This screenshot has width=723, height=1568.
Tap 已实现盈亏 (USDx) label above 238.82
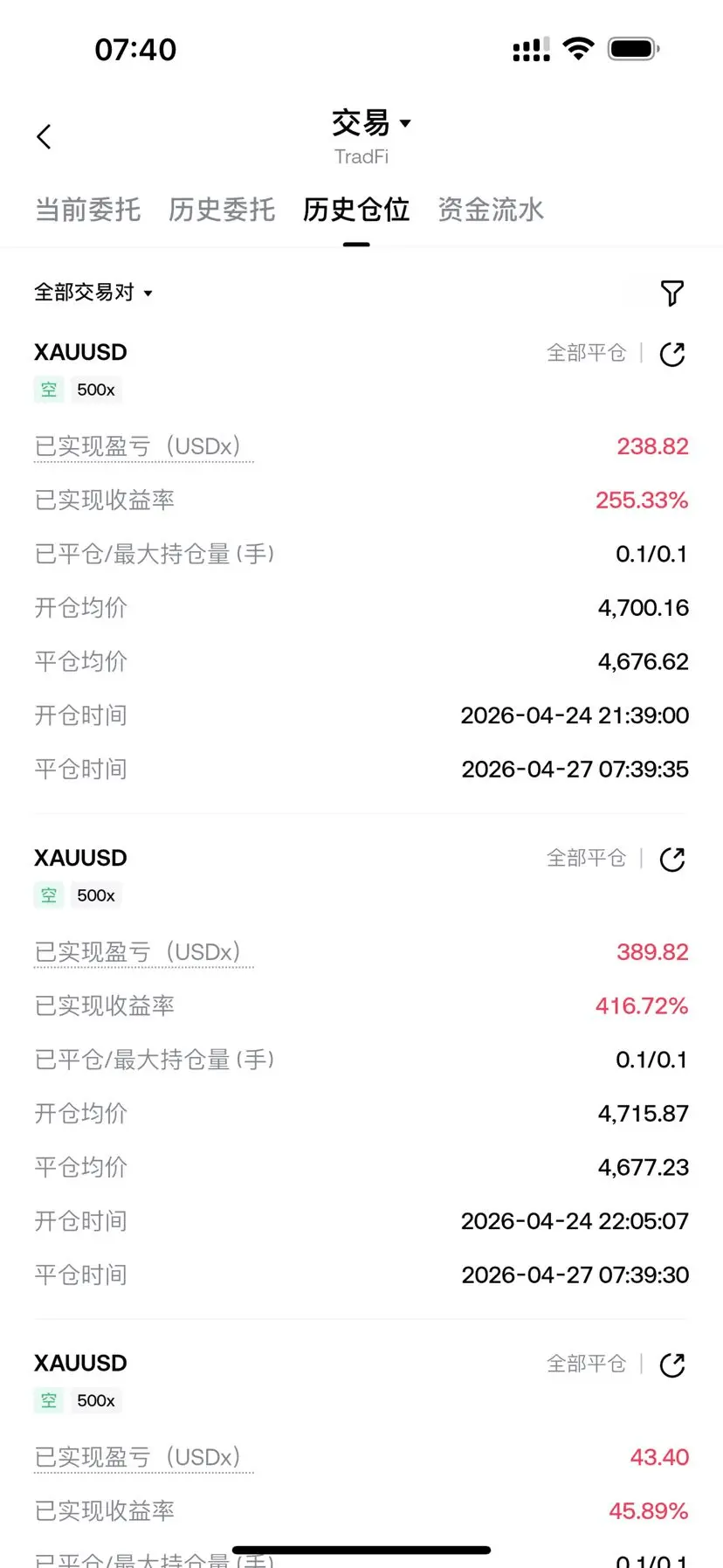coord(143,446)
